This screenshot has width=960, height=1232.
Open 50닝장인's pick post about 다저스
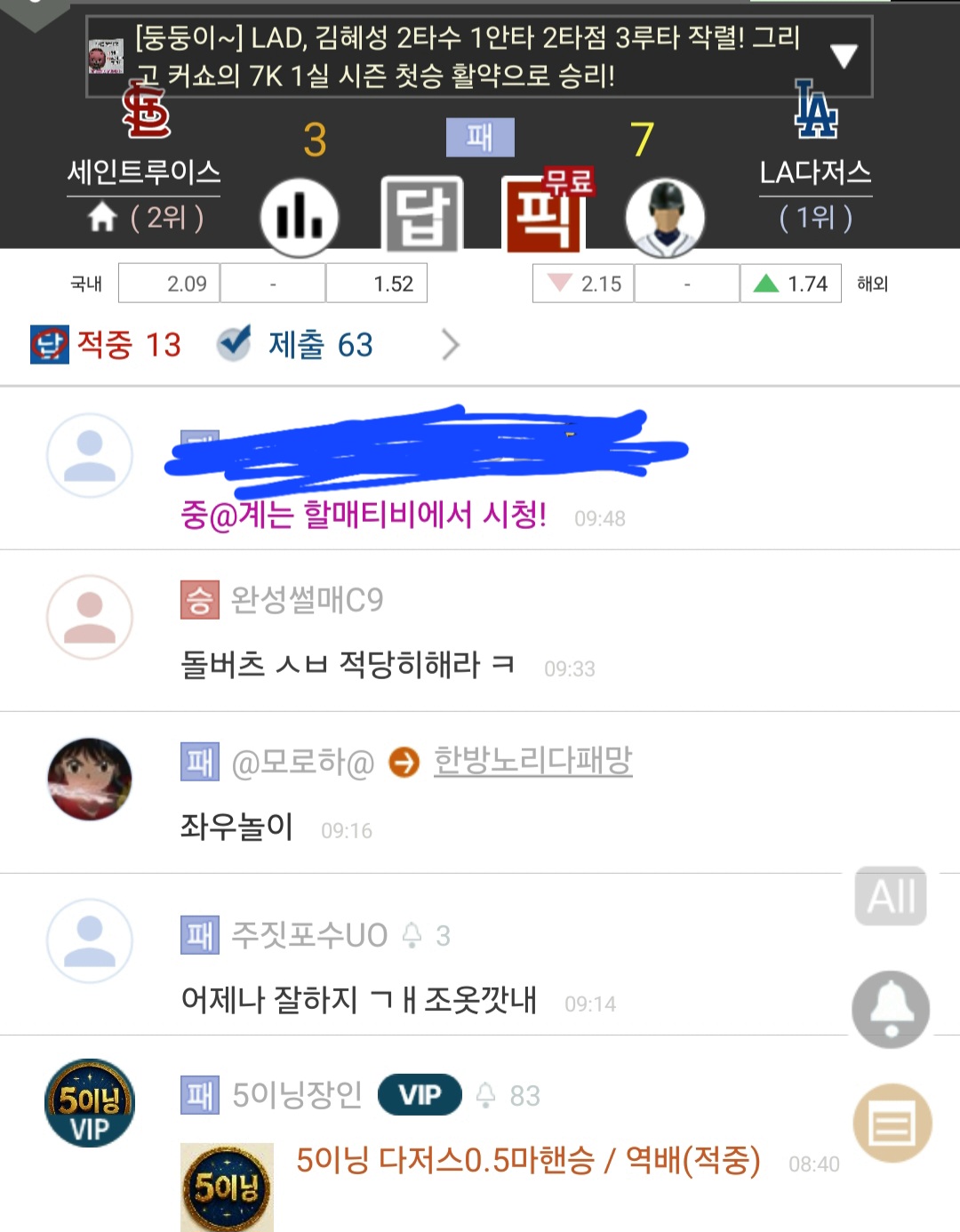(x=528, y=1161)
